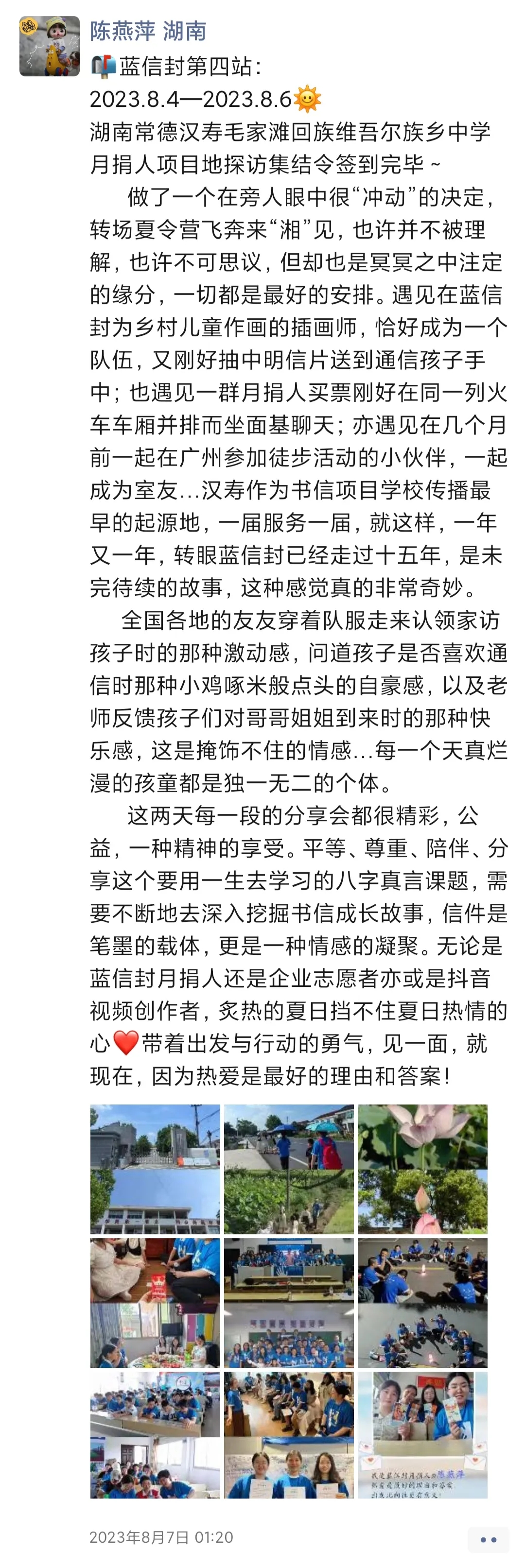
Task: View the classroom group photo in the middle
Action: click(289, 1303)
